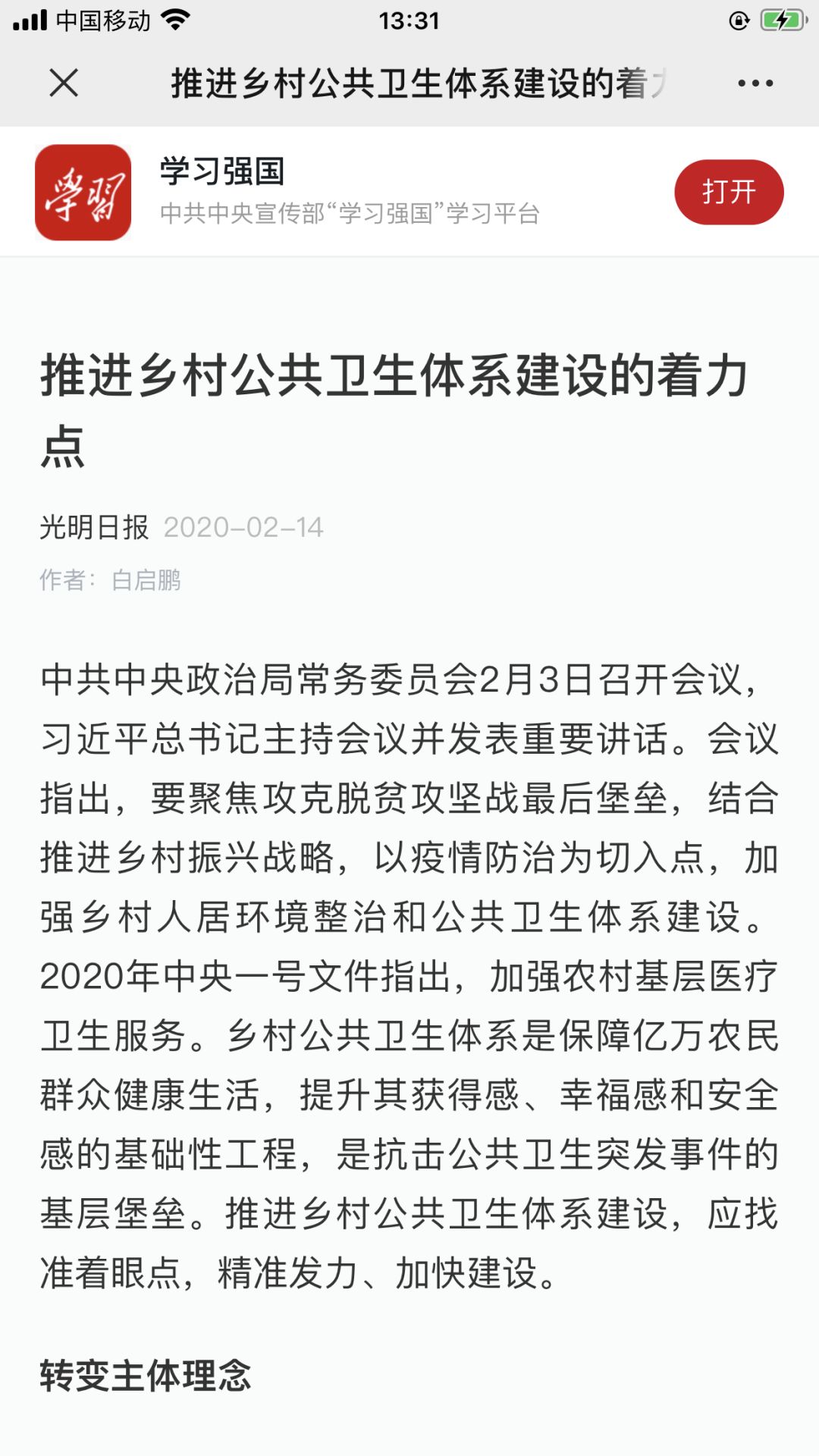Open the 学习强国 app banner
819x1456 pixels.
tap(409, 192)
